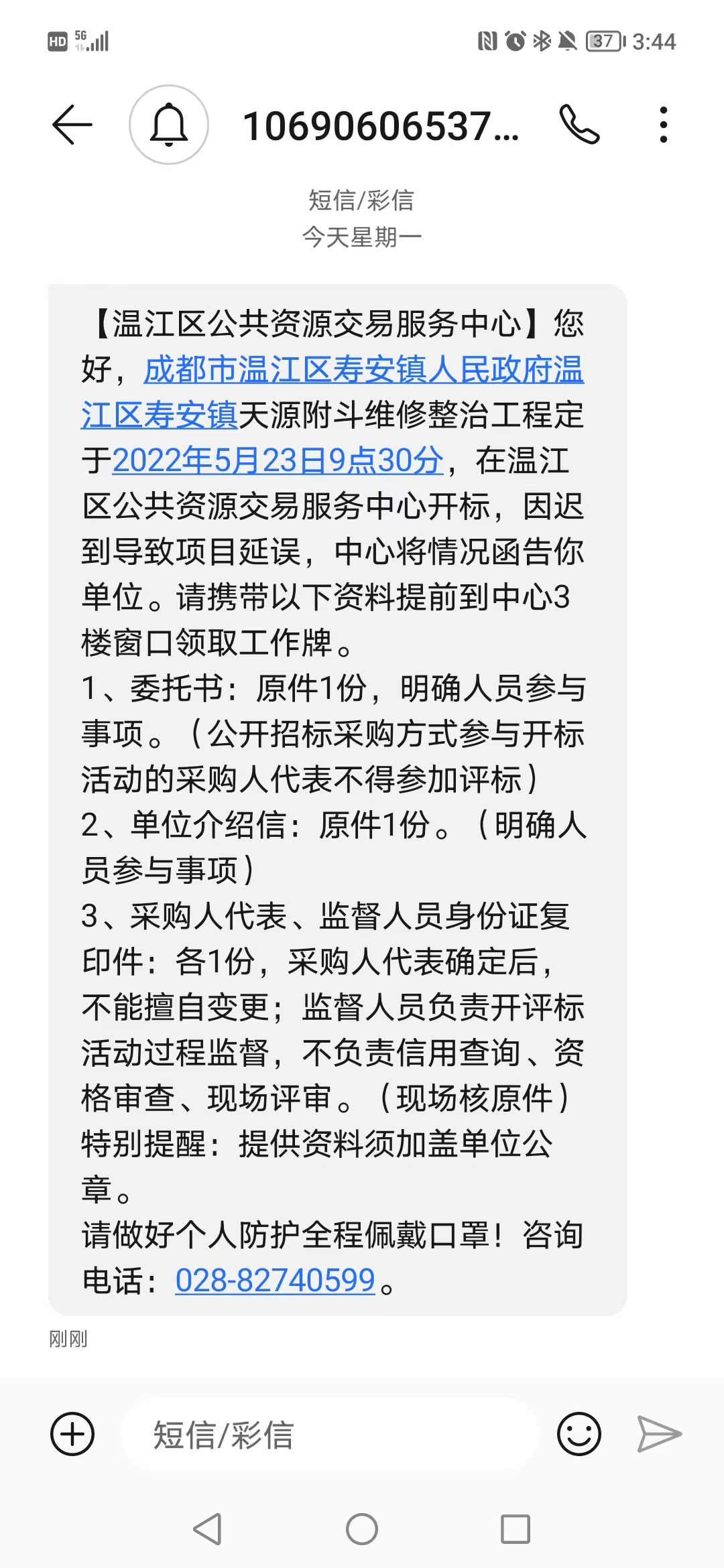Tap the system home button
The image size is (724, 1568).
pyautogui.click(x=362, y=1530)
